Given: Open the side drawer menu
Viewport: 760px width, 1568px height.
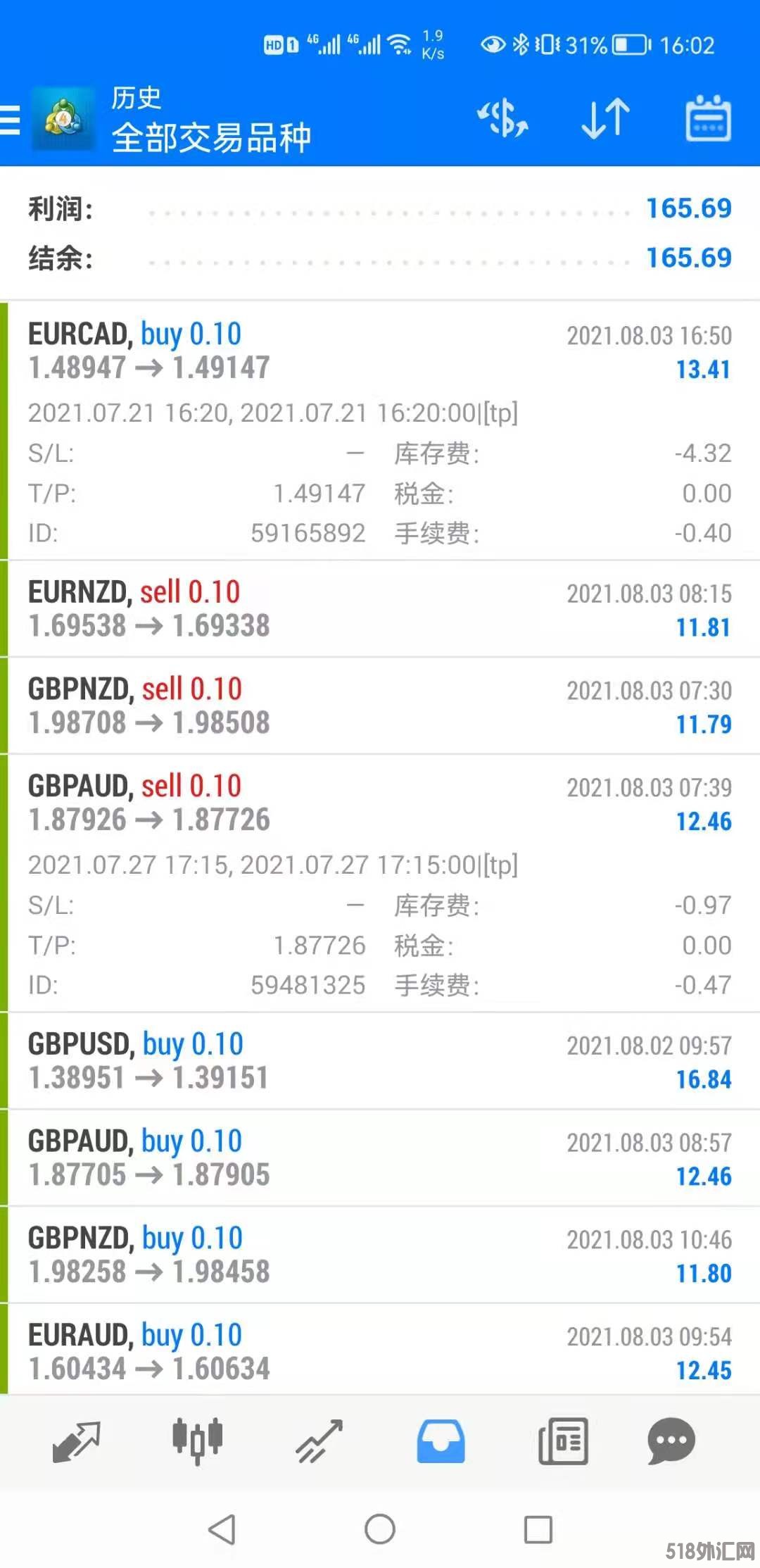Looking at the screenshot, I should 11,119.
